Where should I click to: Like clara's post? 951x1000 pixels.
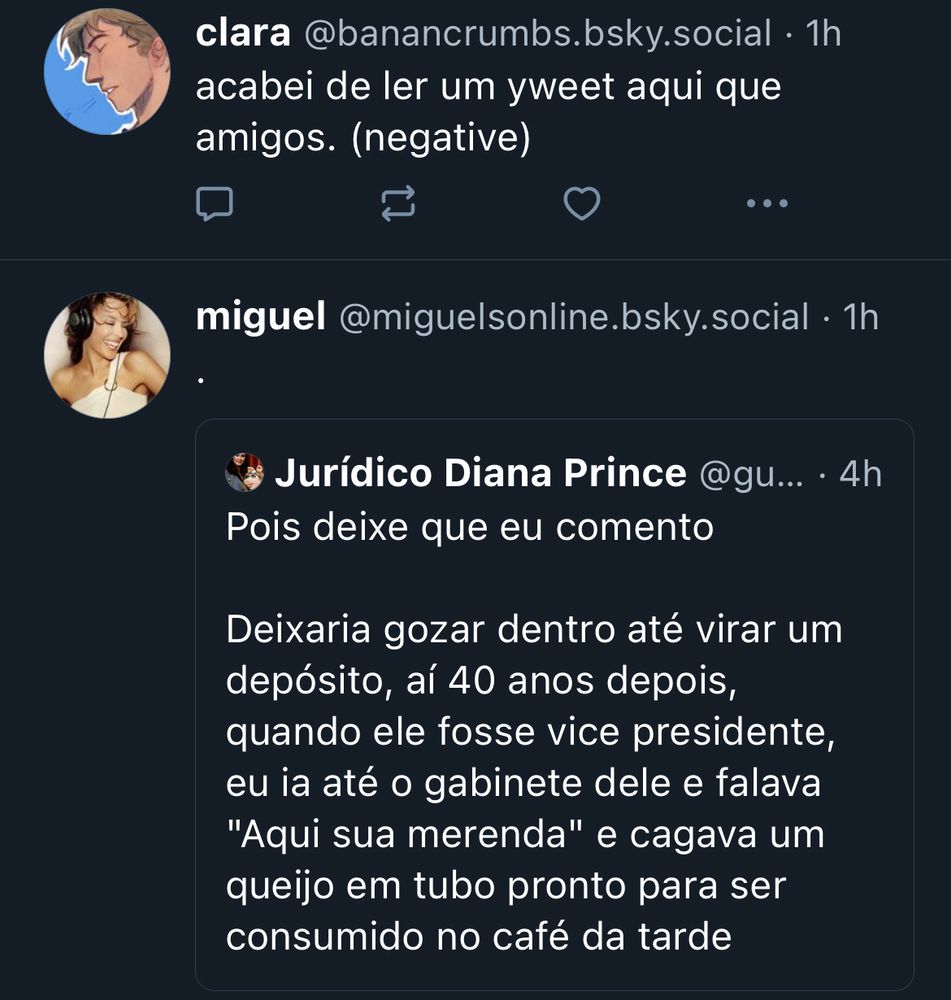coord(582,204)
